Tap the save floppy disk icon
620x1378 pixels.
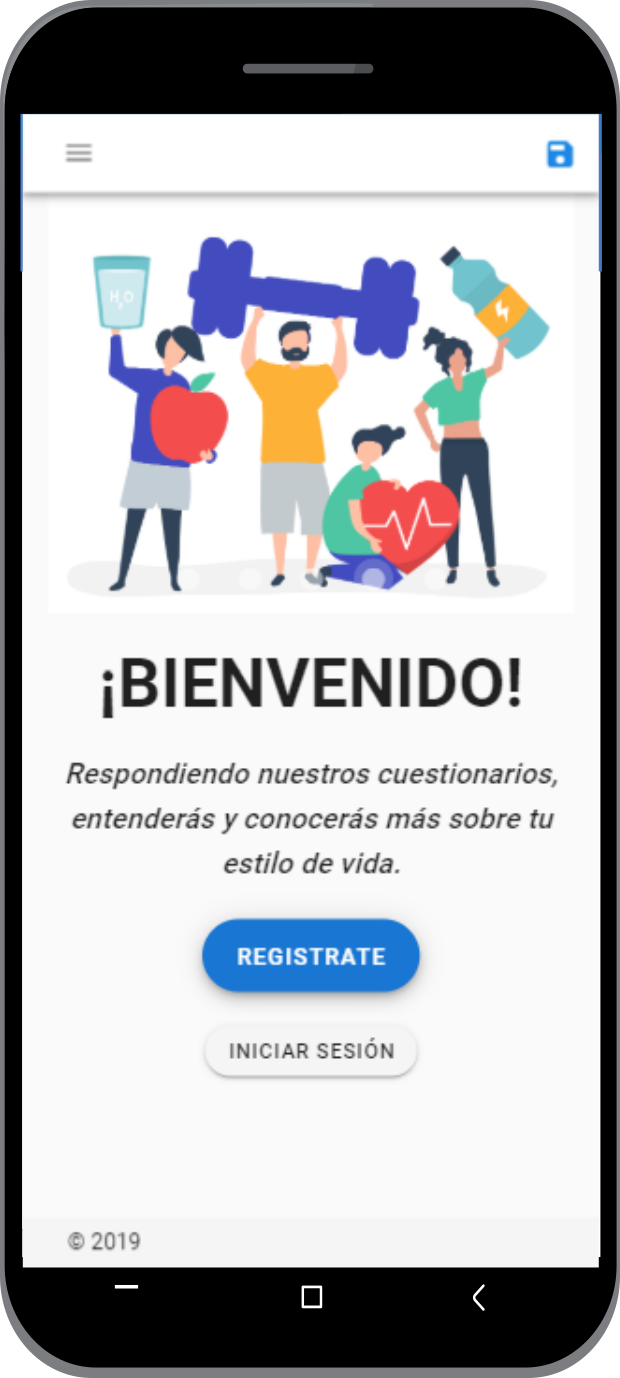[x=560, y=154]
